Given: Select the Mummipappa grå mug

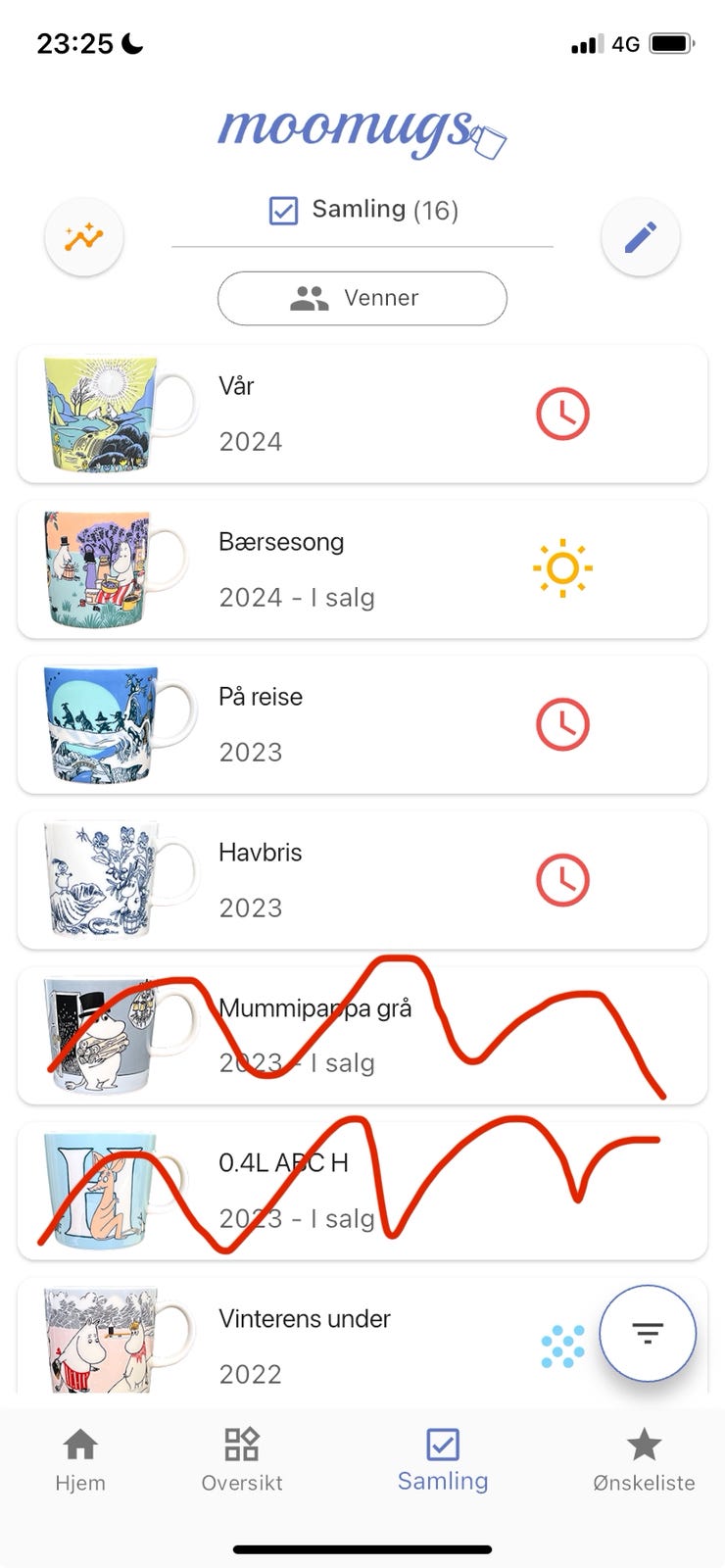Looking at the screenshot, I should pos(362,1036).
